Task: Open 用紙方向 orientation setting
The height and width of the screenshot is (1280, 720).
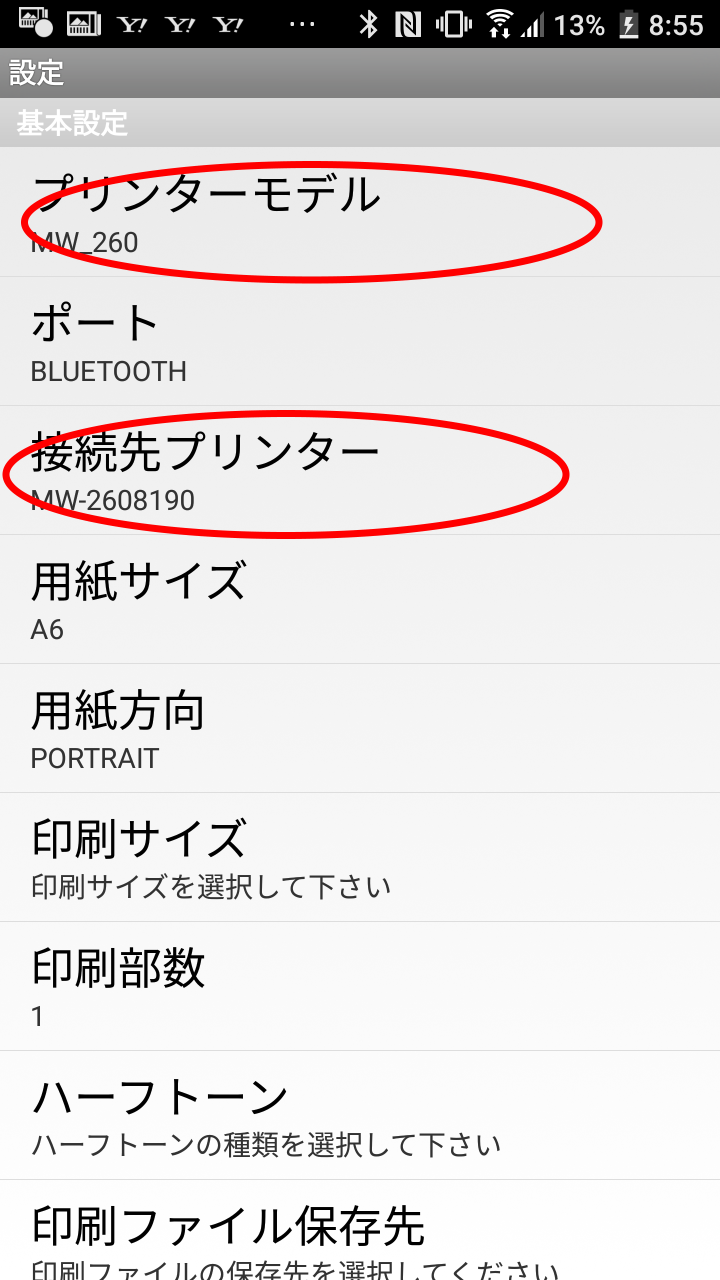Action: pos(360,728)
